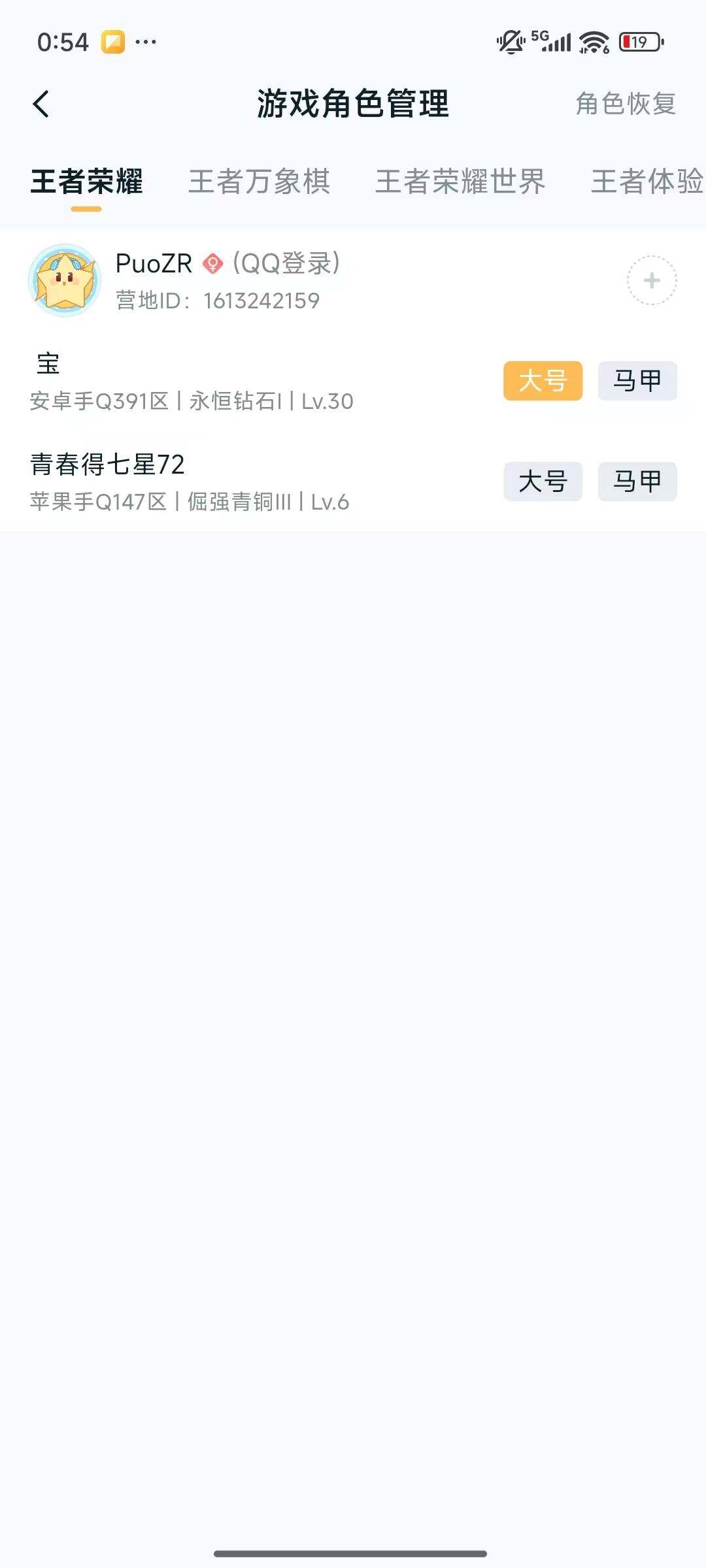Tap the screenshot thumbnail in the status bar

(112, 41)
